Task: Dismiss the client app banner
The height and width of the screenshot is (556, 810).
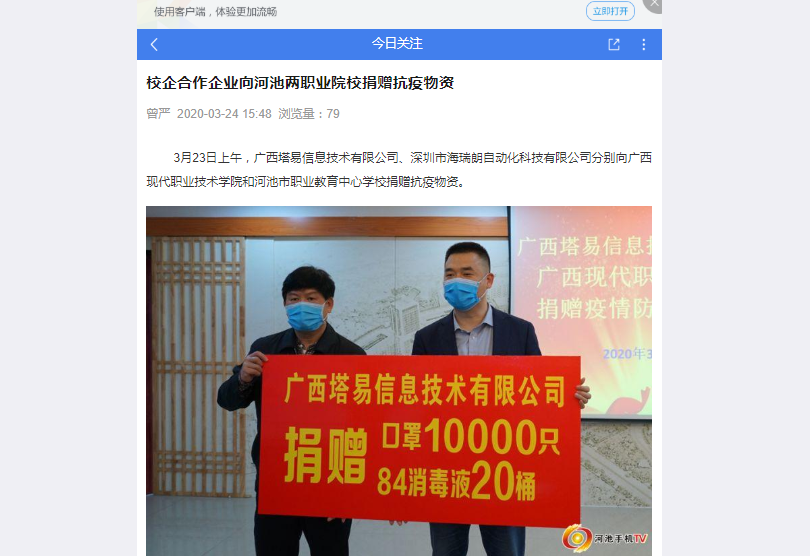Action: coord(654,5)
